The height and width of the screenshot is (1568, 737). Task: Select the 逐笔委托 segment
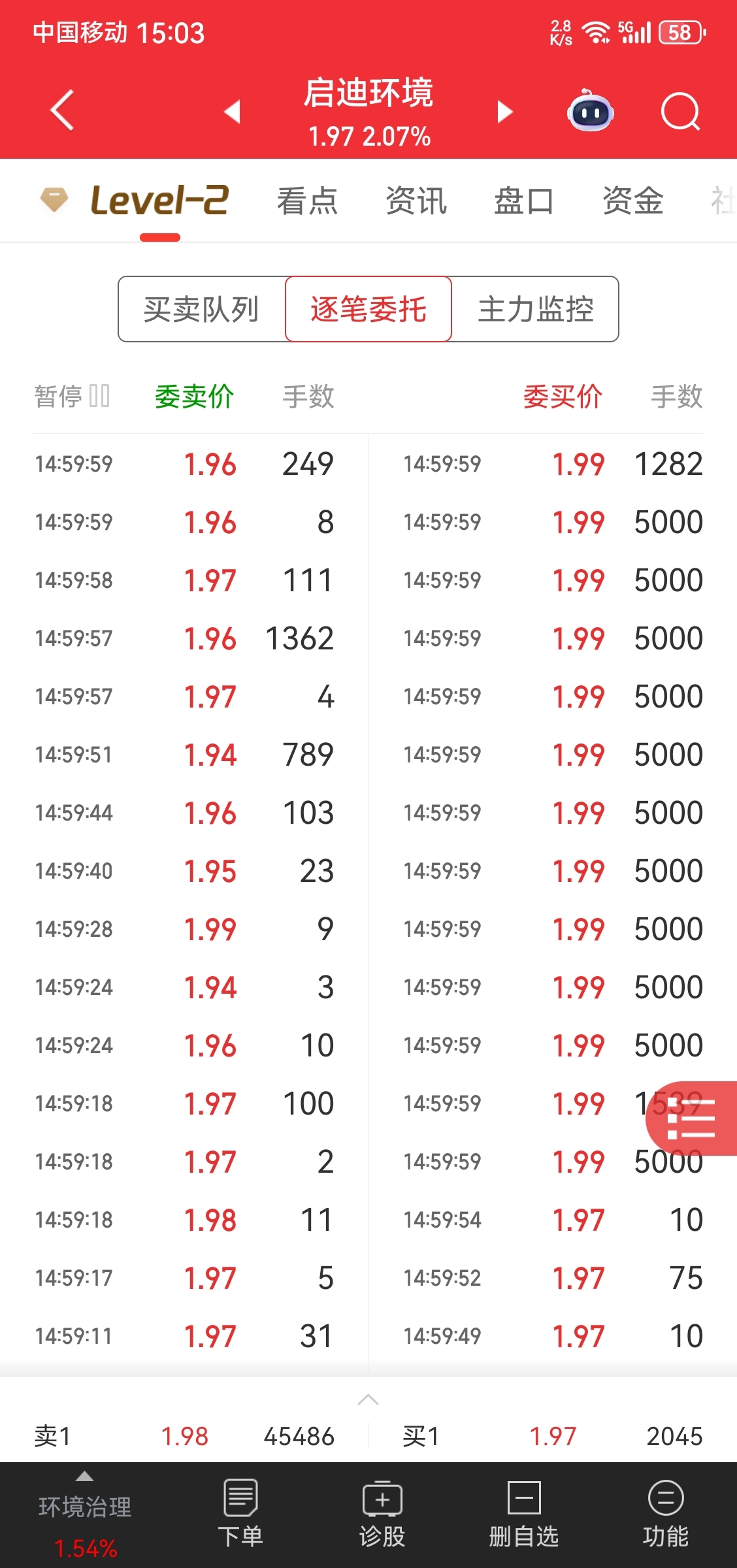[x=368, y=309]
